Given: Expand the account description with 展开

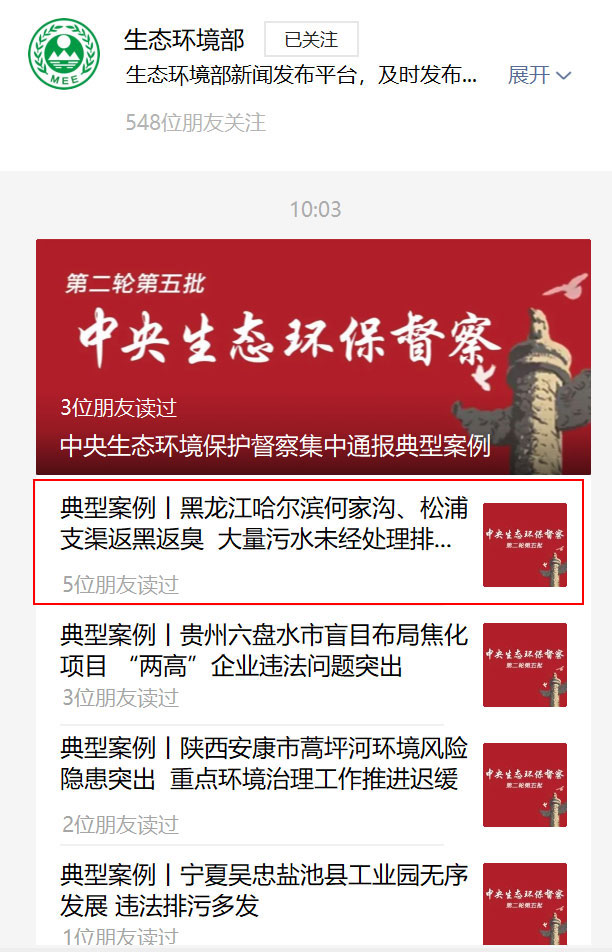Looking at the screenshot, I should pos(539,75).
